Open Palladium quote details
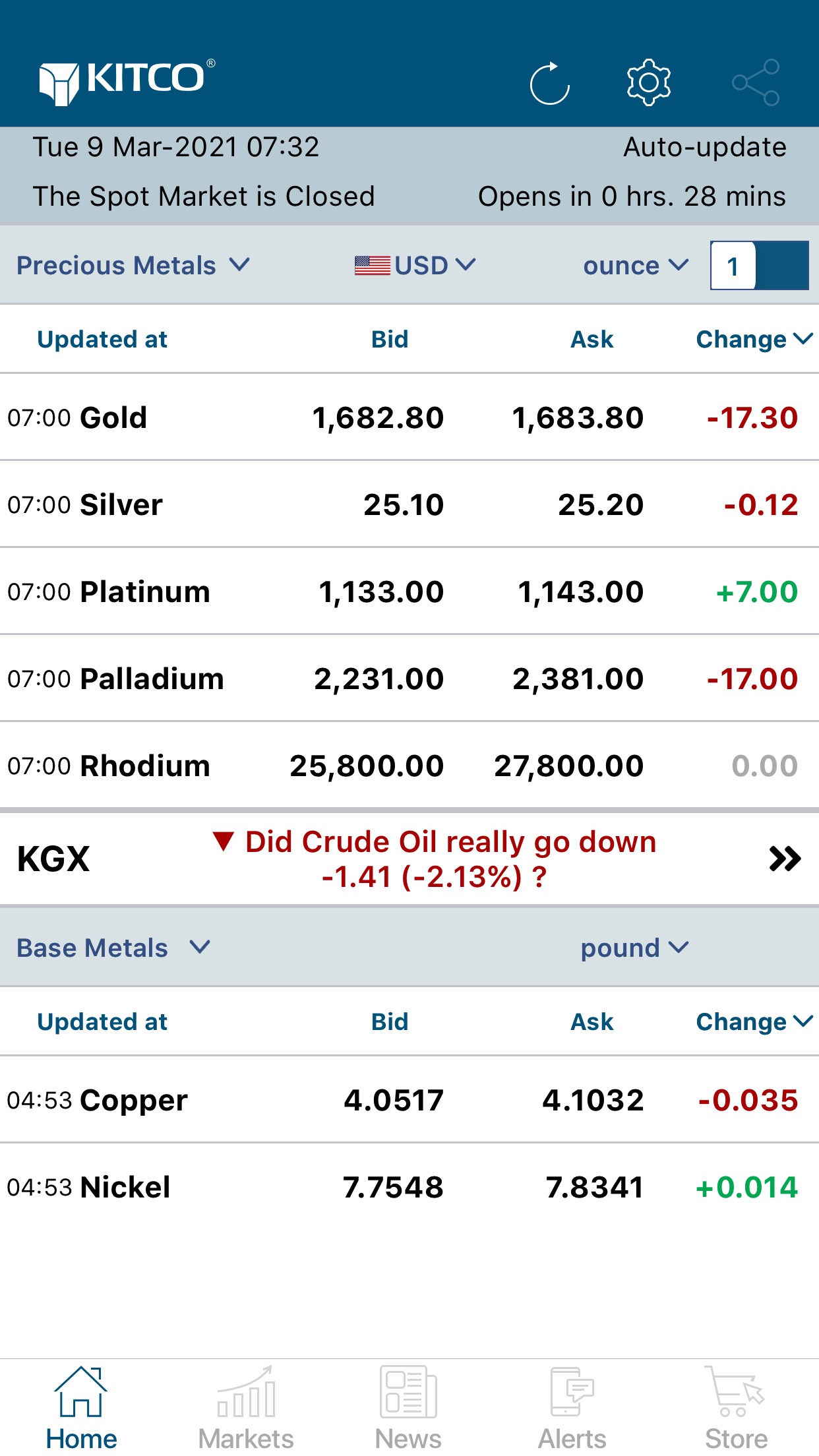Screen dimensions: 819x1456 tap(409, 679)
